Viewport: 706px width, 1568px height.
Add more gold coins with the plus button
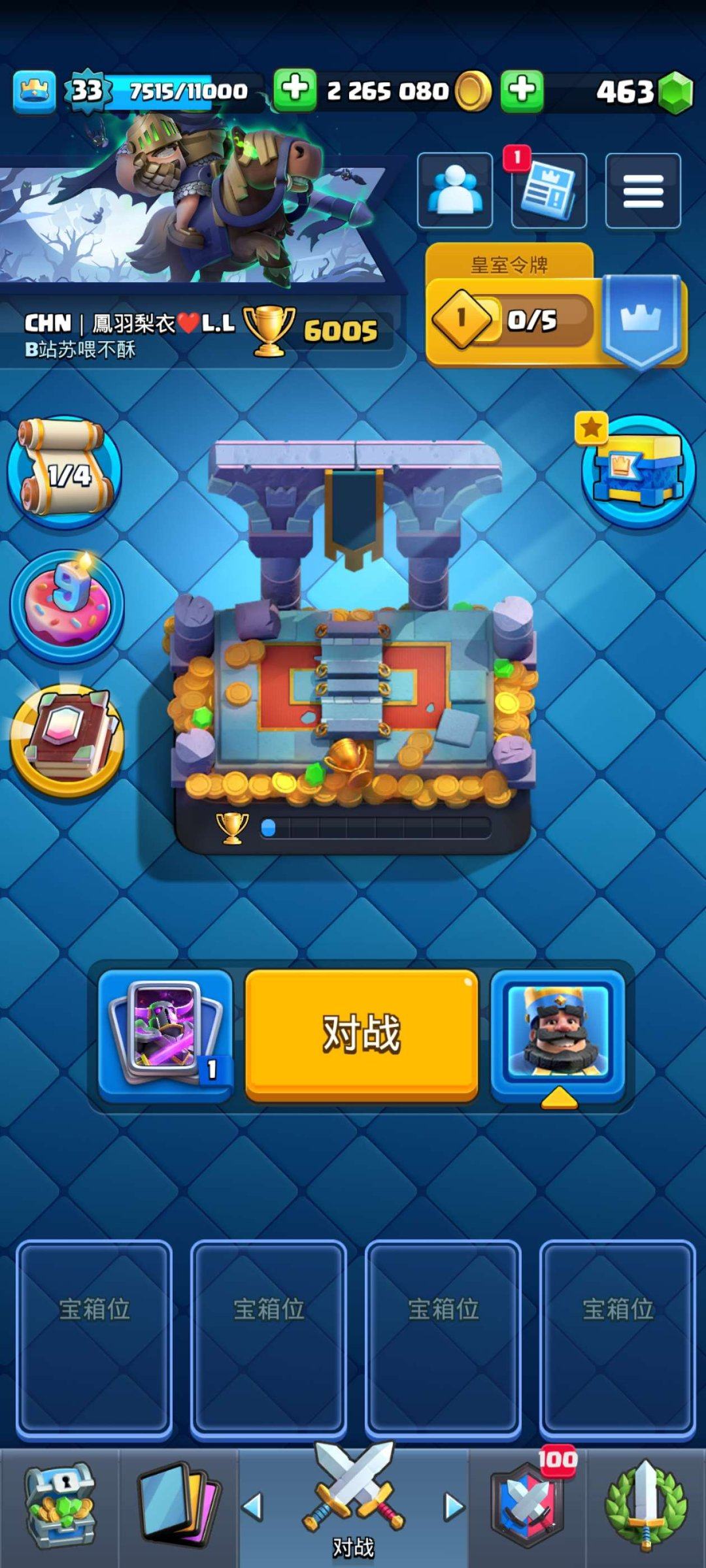click(x=295, y=90)
